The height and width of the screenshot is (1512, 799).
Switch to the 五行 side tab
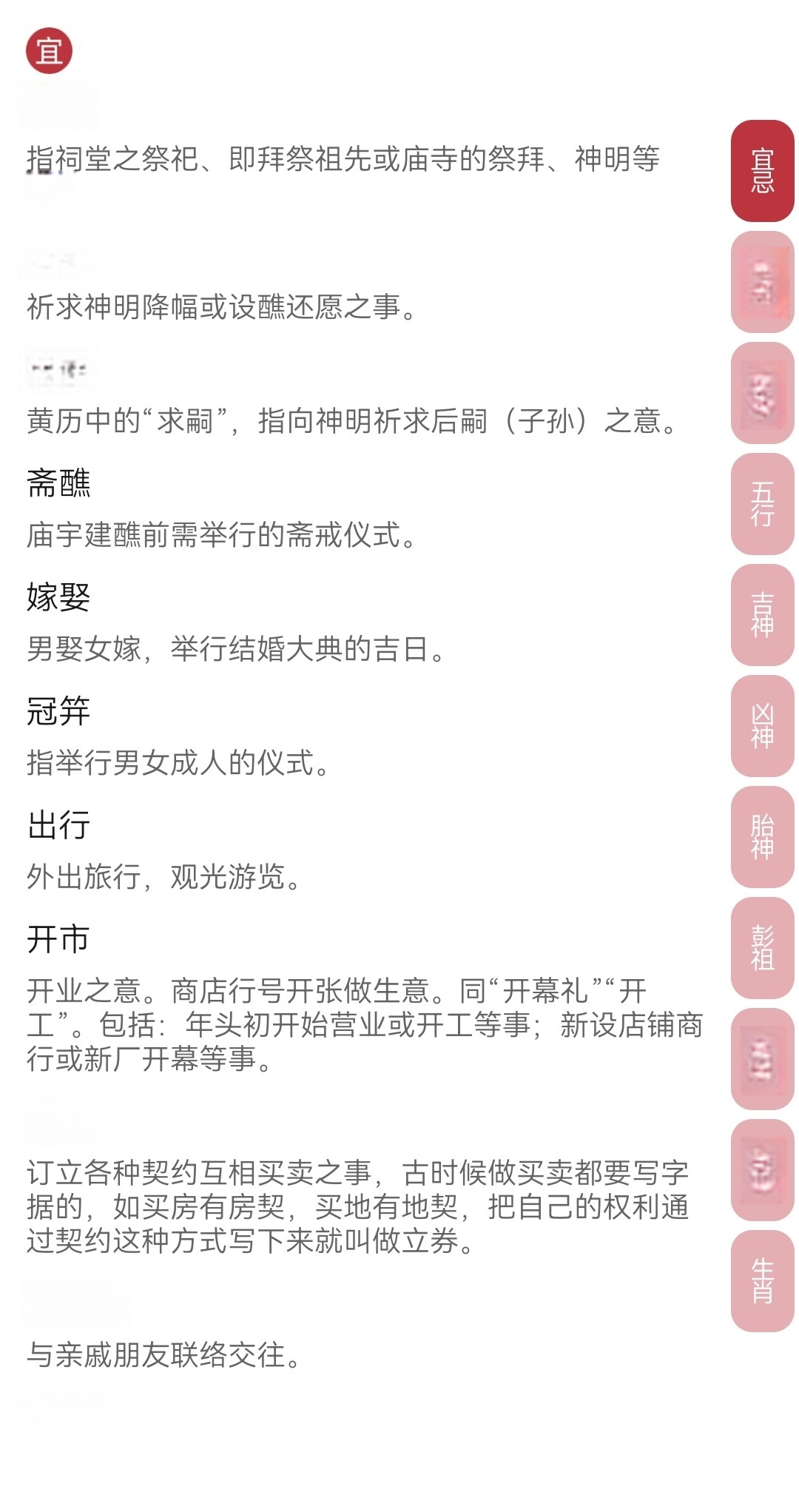coord(762,504)
